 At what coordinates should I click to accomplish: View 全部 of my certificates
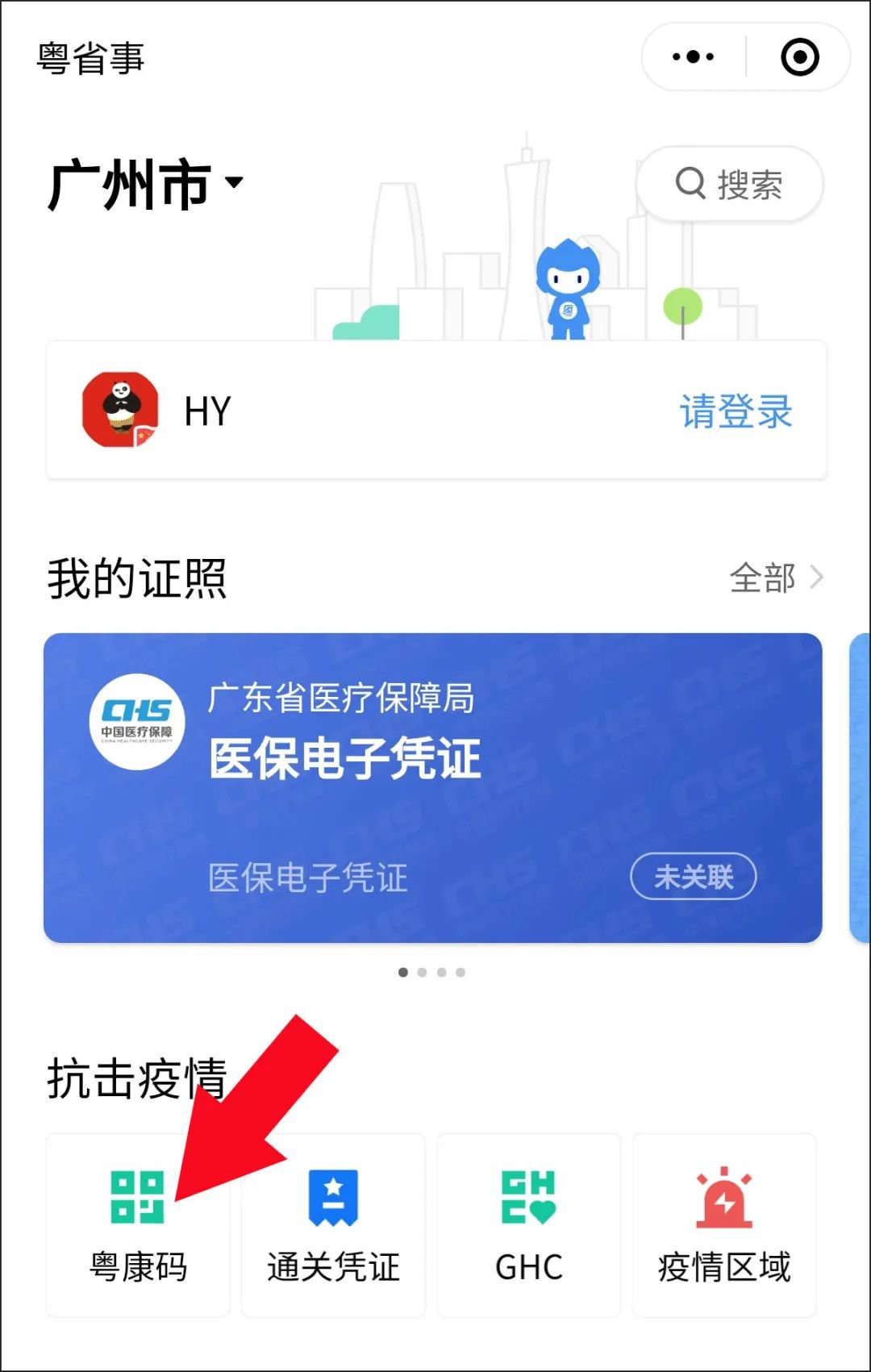pos(774,578)
